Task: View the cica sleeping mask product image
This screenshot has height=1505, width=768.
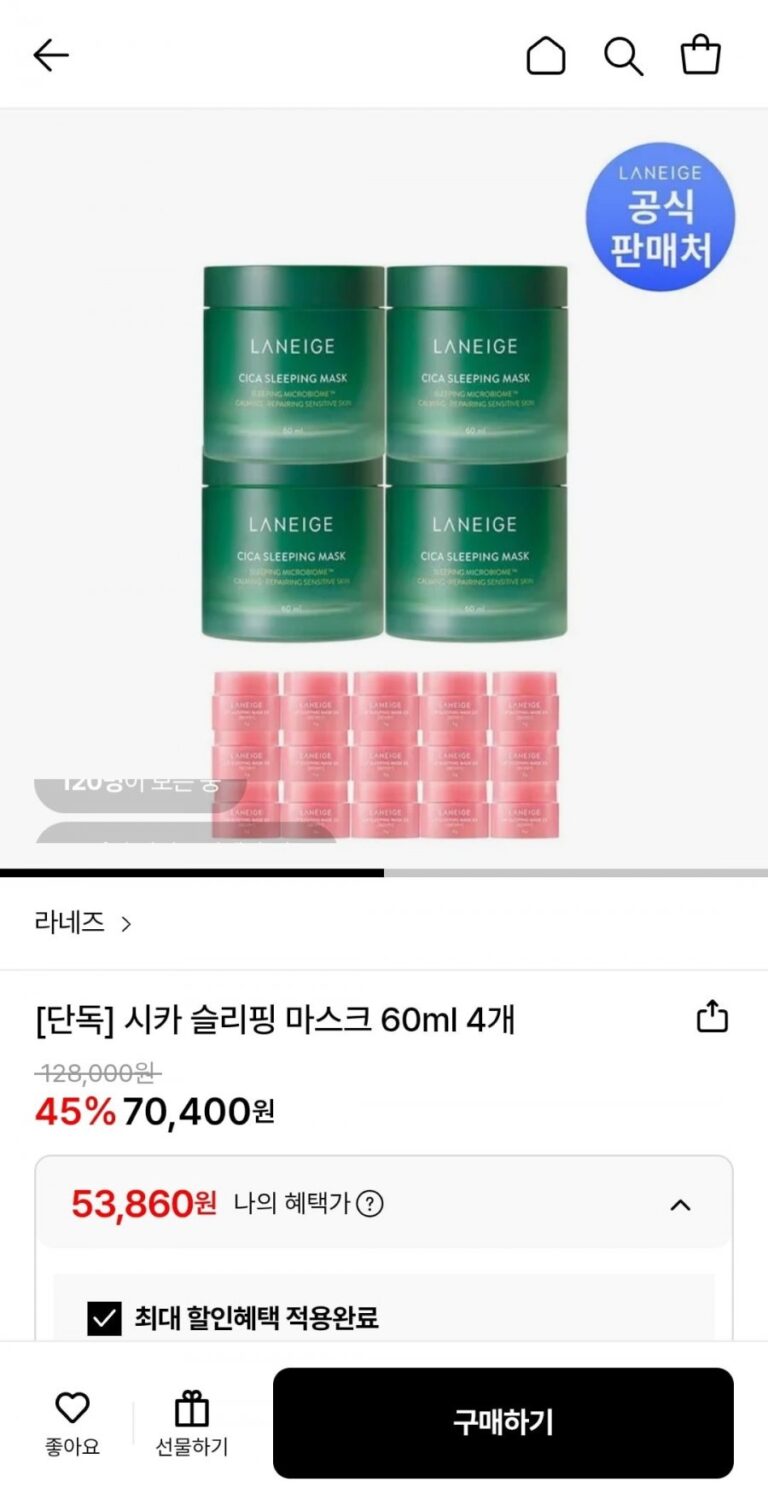Action: [385, 490]
